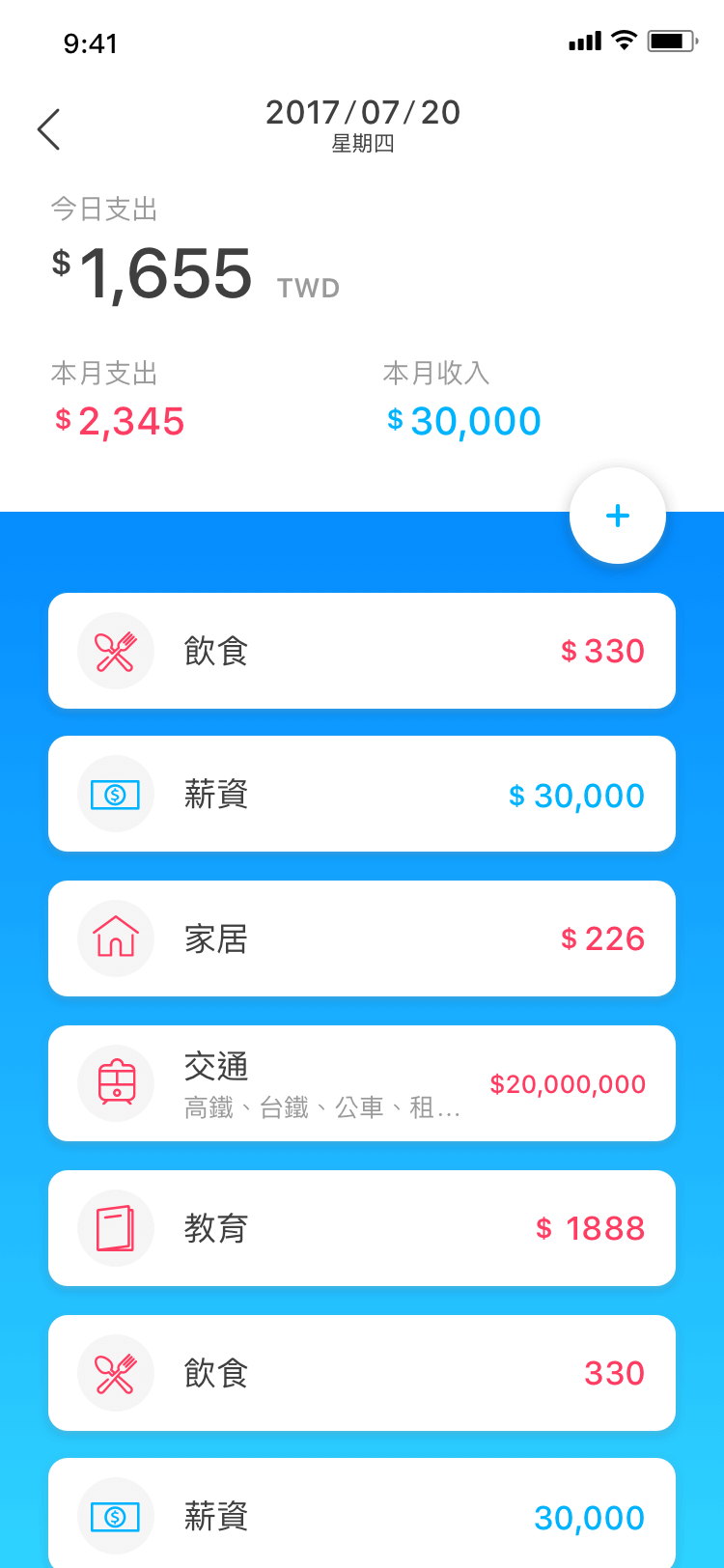Open the 交通 entry for $20,000,000

pyautogui.click(x=362, y=1083)
